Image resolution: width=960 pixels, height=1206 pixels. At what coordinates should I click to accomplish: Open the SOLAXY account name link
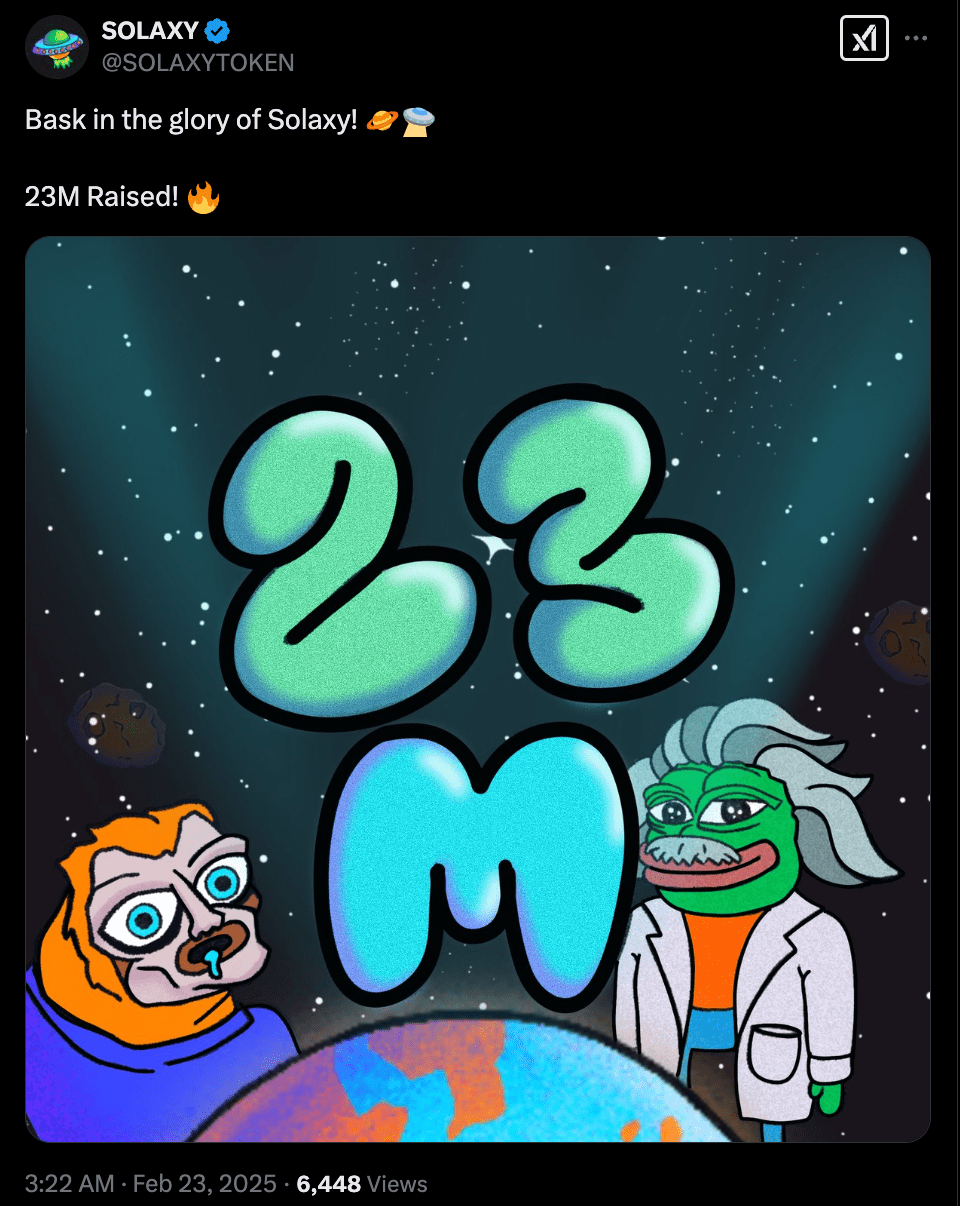pyautogui.click(x=150, y=32)
